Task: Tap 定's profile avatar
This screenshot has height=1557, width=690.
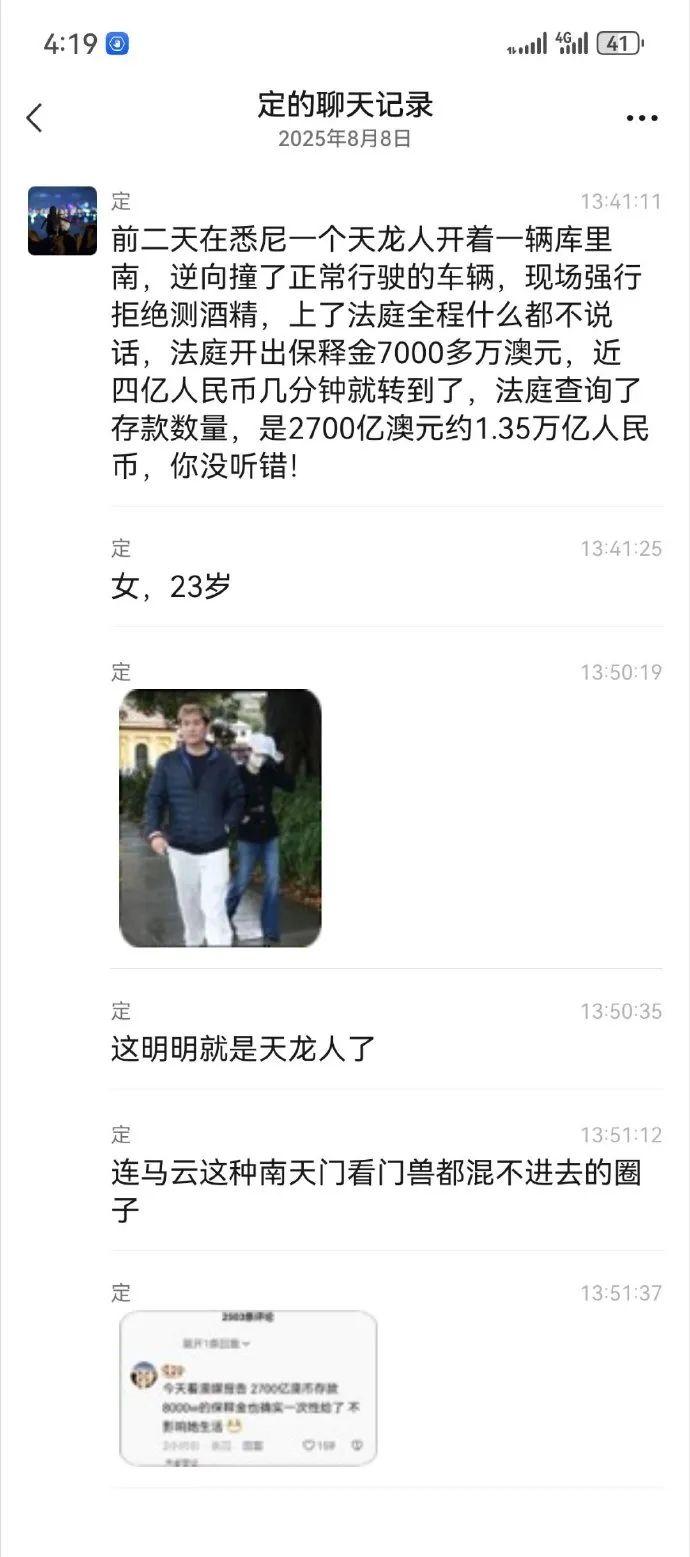Action: pyautogui.click(x=62, y=221)
